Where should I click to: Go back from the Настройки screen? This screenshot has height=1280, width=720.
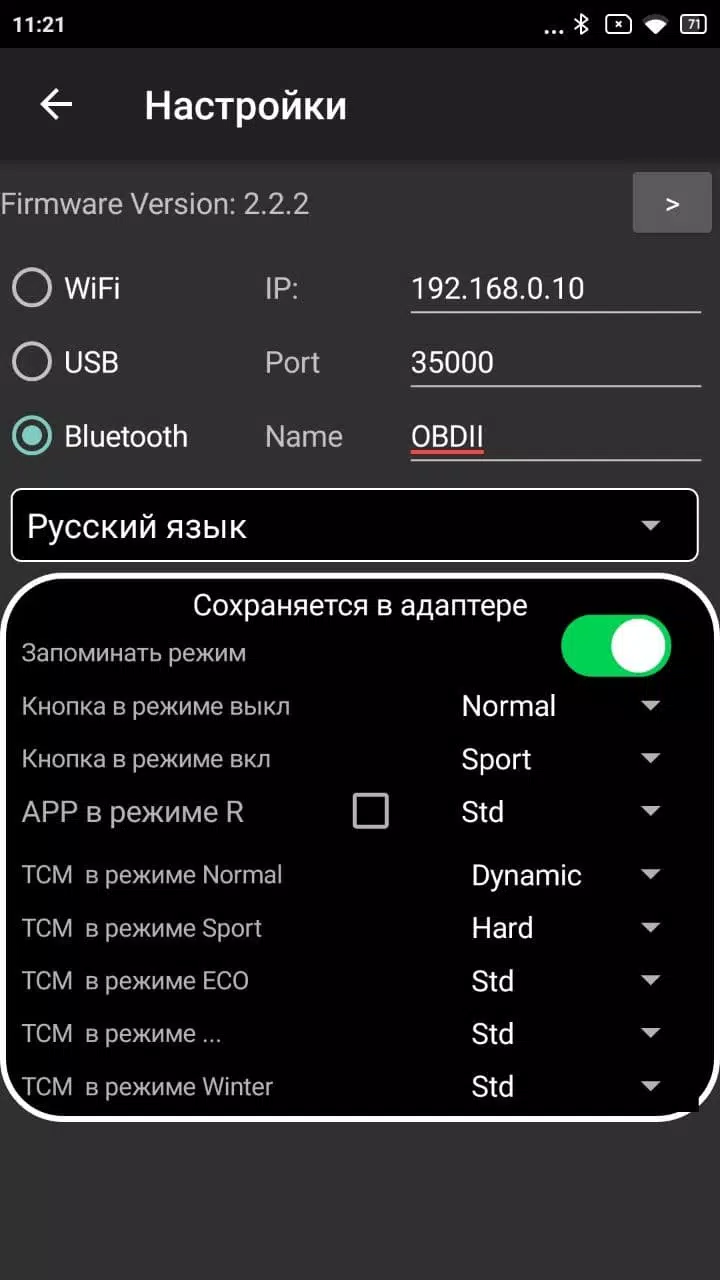[56, 104]
